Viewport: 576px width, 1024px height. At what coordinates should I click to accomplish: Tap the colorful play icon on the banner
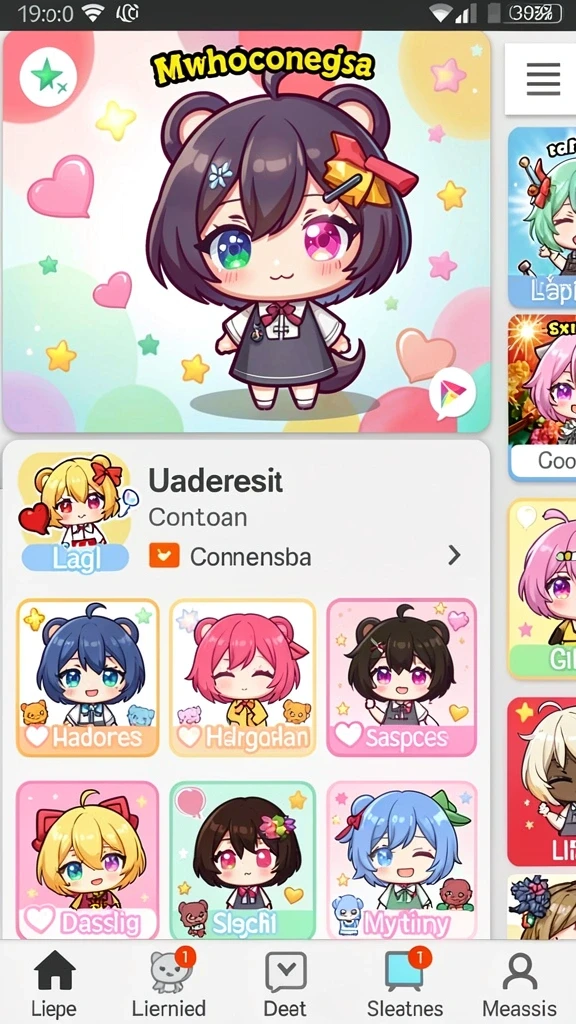point(453,393)
